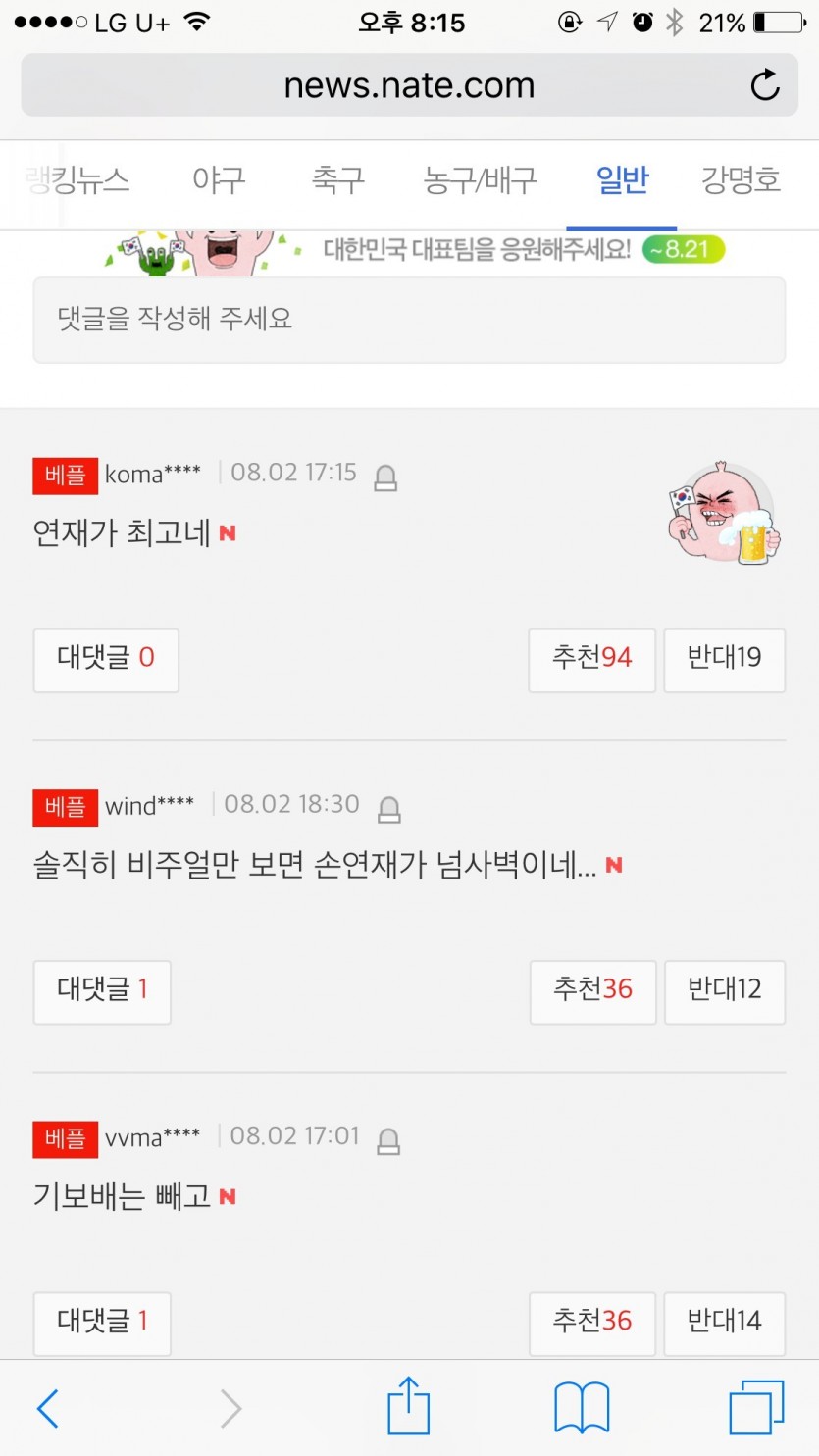The width and height of the screenshot is (819, 1456).
Task: Reload the news.nate.com page
Action: click(765, 85)
